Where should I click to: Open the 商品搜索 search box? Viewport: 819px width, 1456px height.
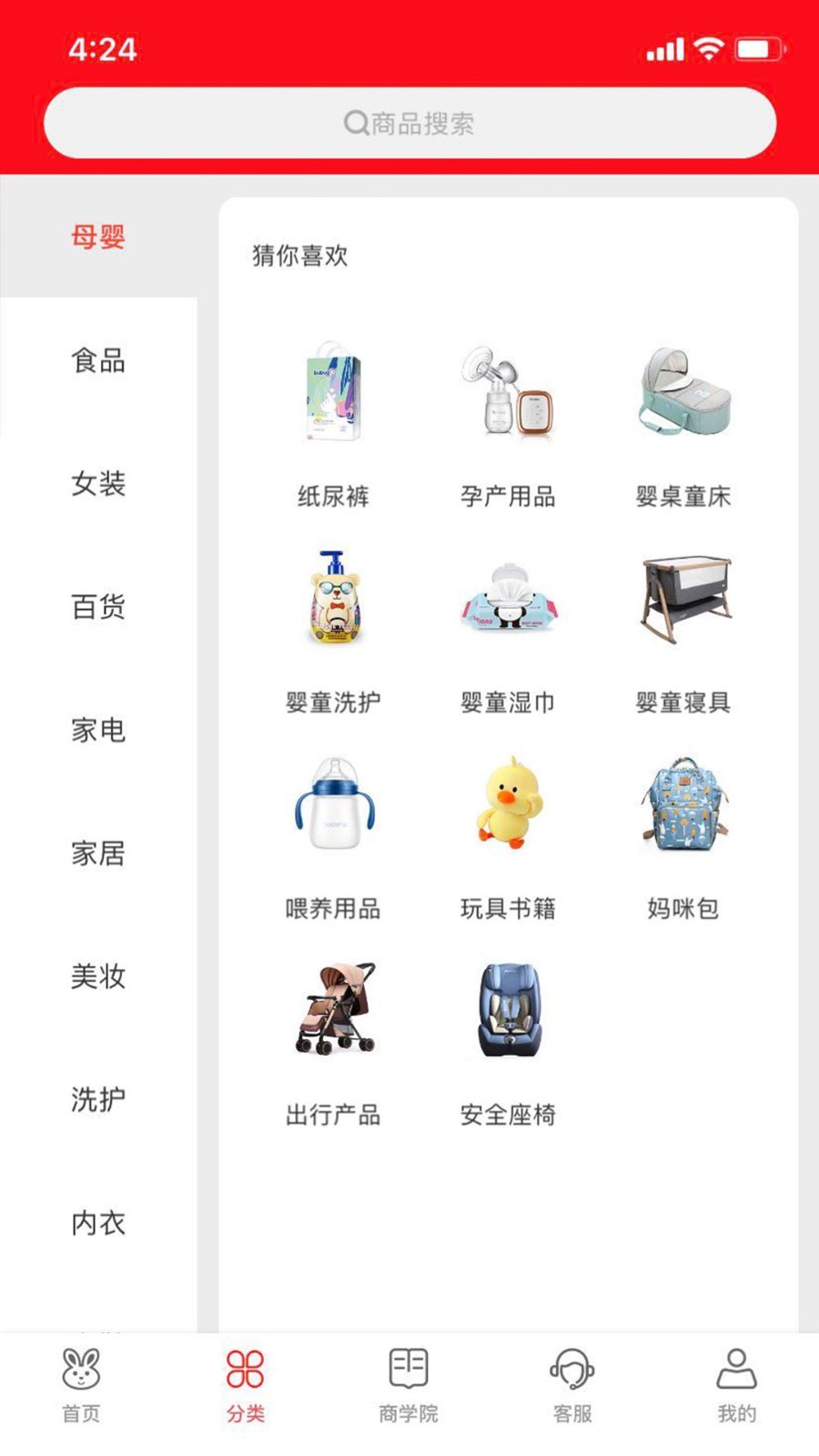[409, 123]
